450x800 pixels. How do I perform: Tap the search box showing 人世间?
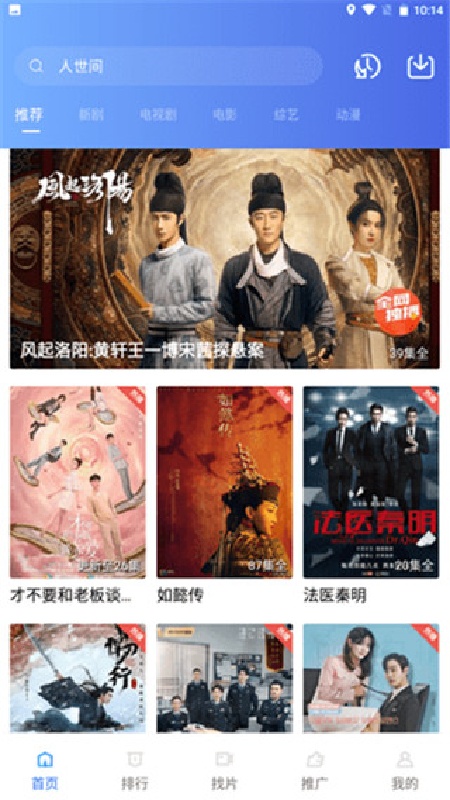pos(169,66)
